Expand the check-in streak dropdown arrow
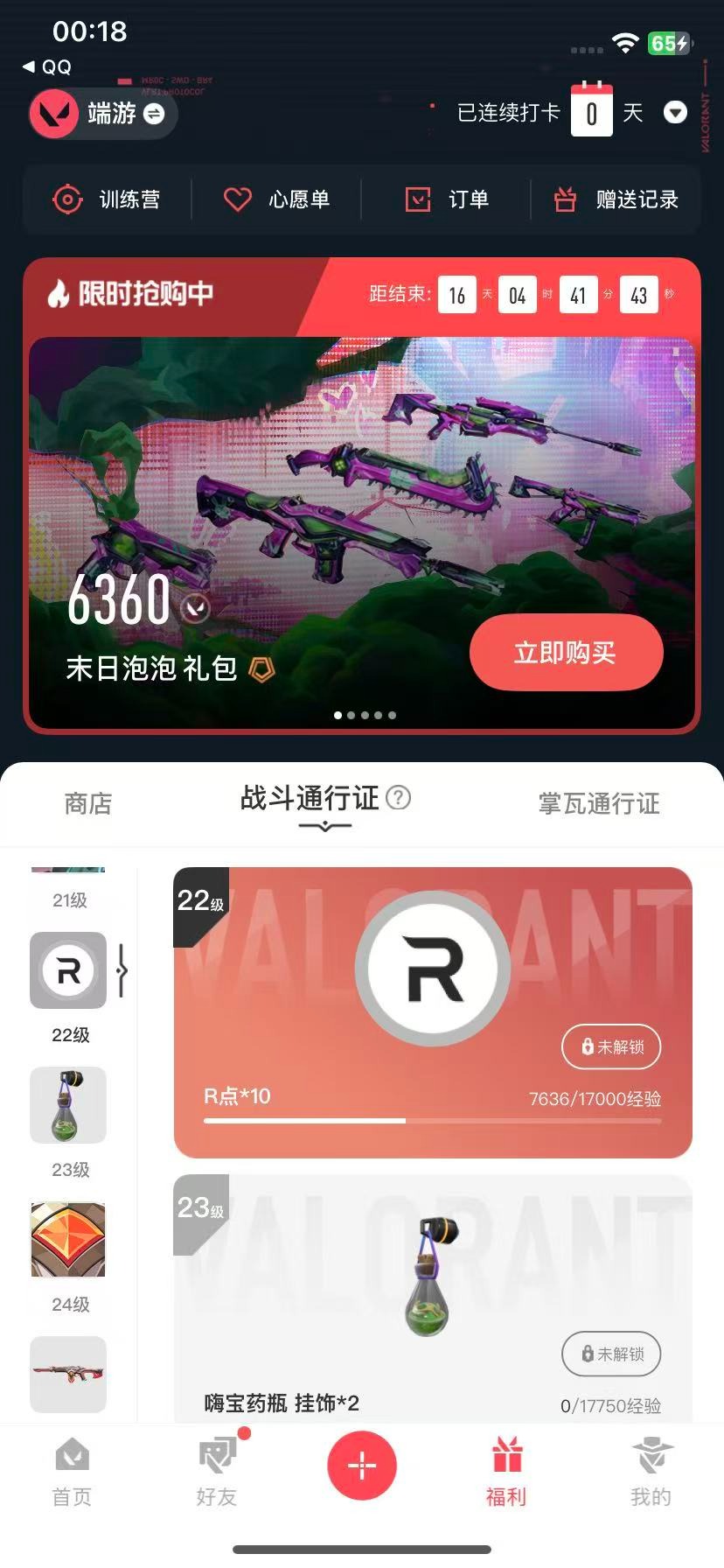The width and height of the screenshot is (724, 1568). 675,113
